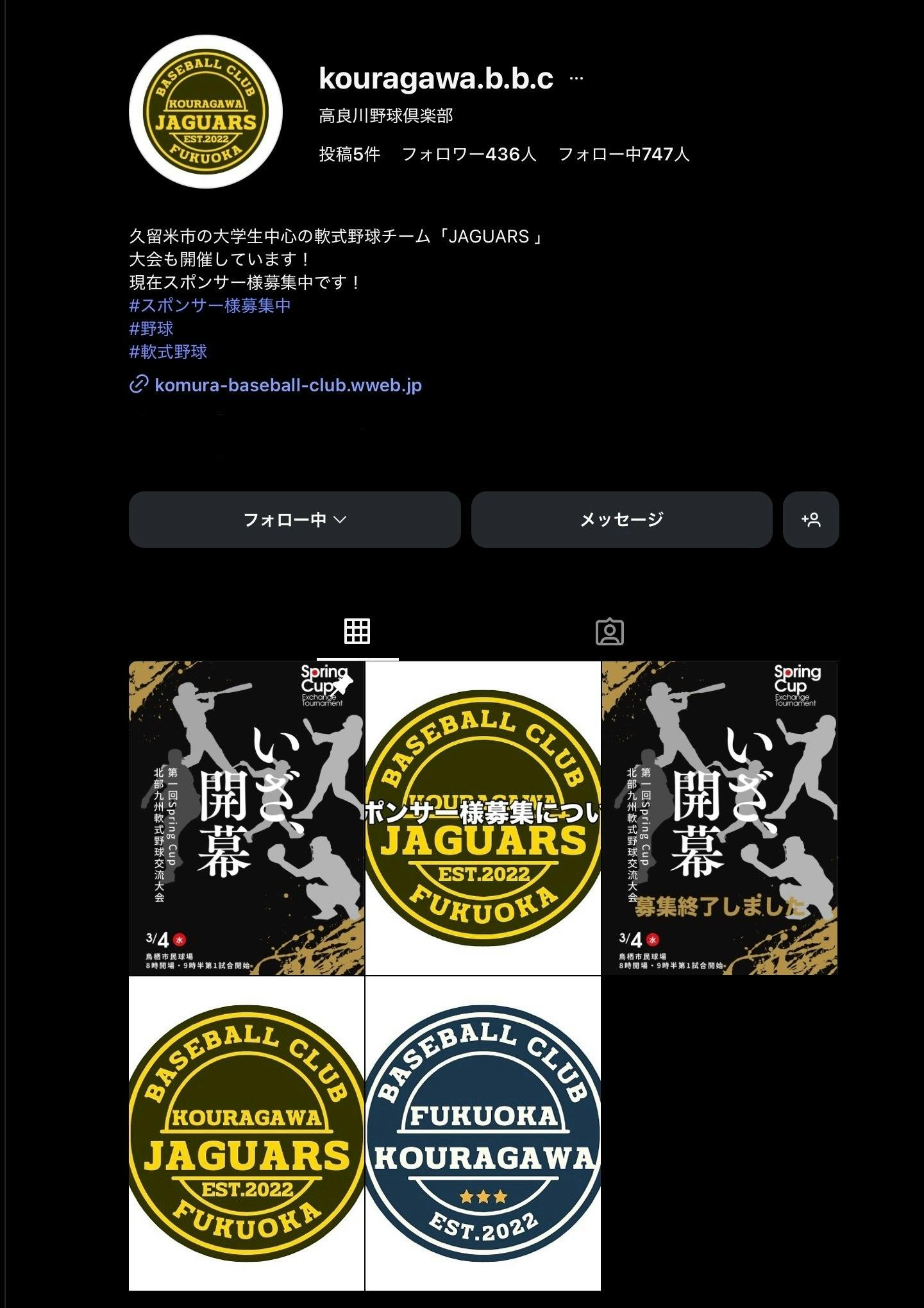Open the 募集終了しました Spring Cup post
The width and height of the screenshot is (924, 1308).
click(x=720, y=818)
